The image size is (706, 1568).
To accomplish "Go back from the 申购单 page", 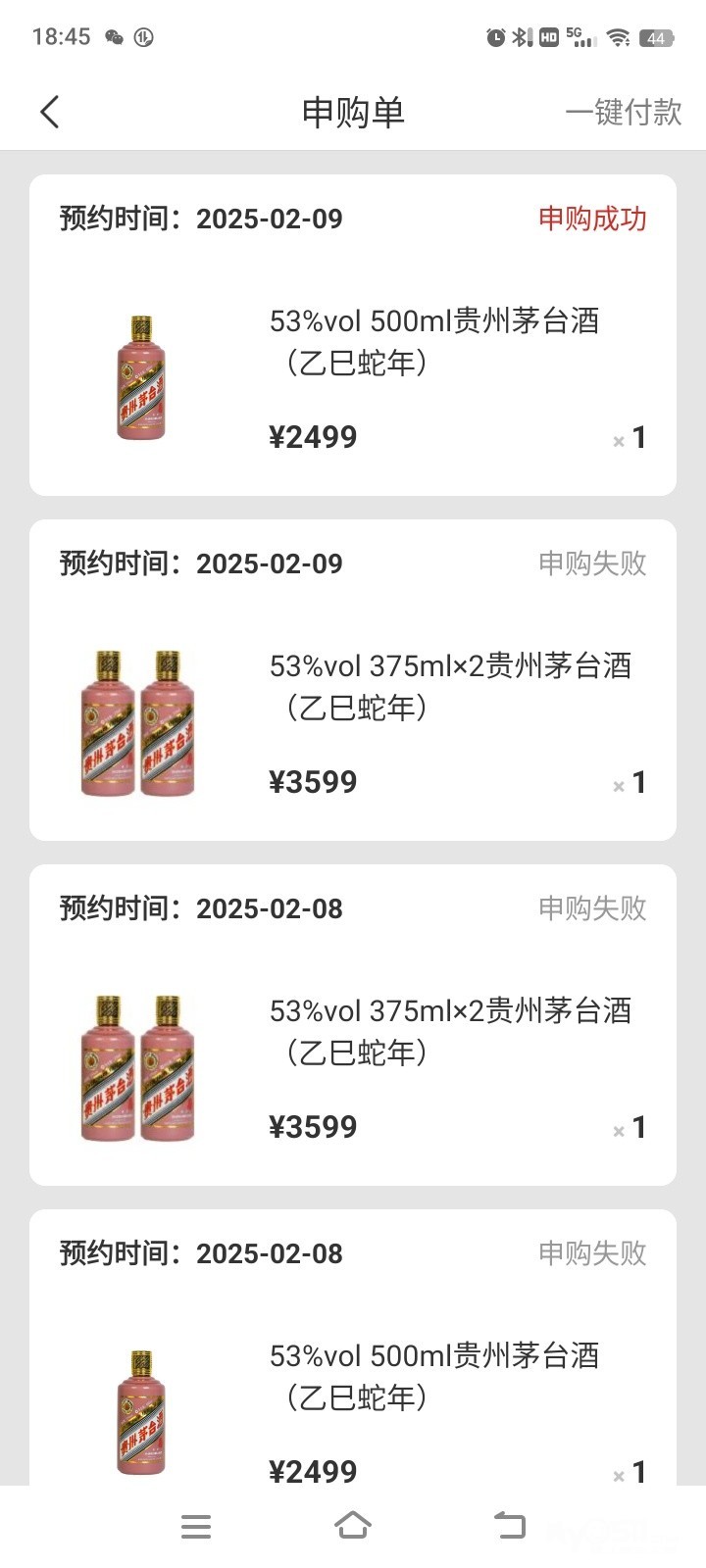I will (50, 112).
